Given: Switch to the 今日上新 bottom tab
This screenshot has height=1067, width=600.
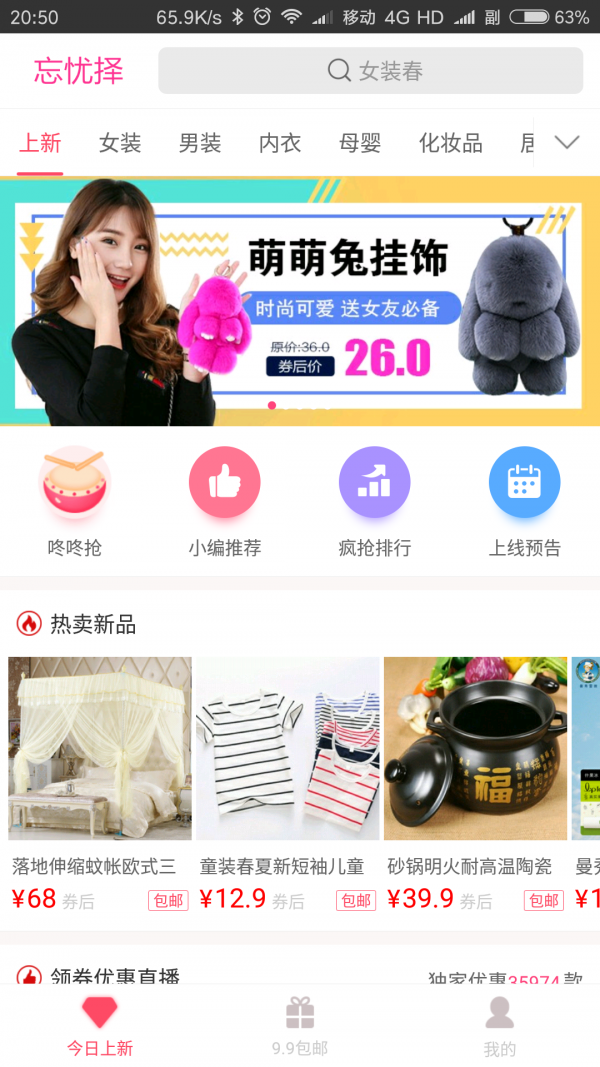Looking at the screenshot, I should (x=100, y=1025).
